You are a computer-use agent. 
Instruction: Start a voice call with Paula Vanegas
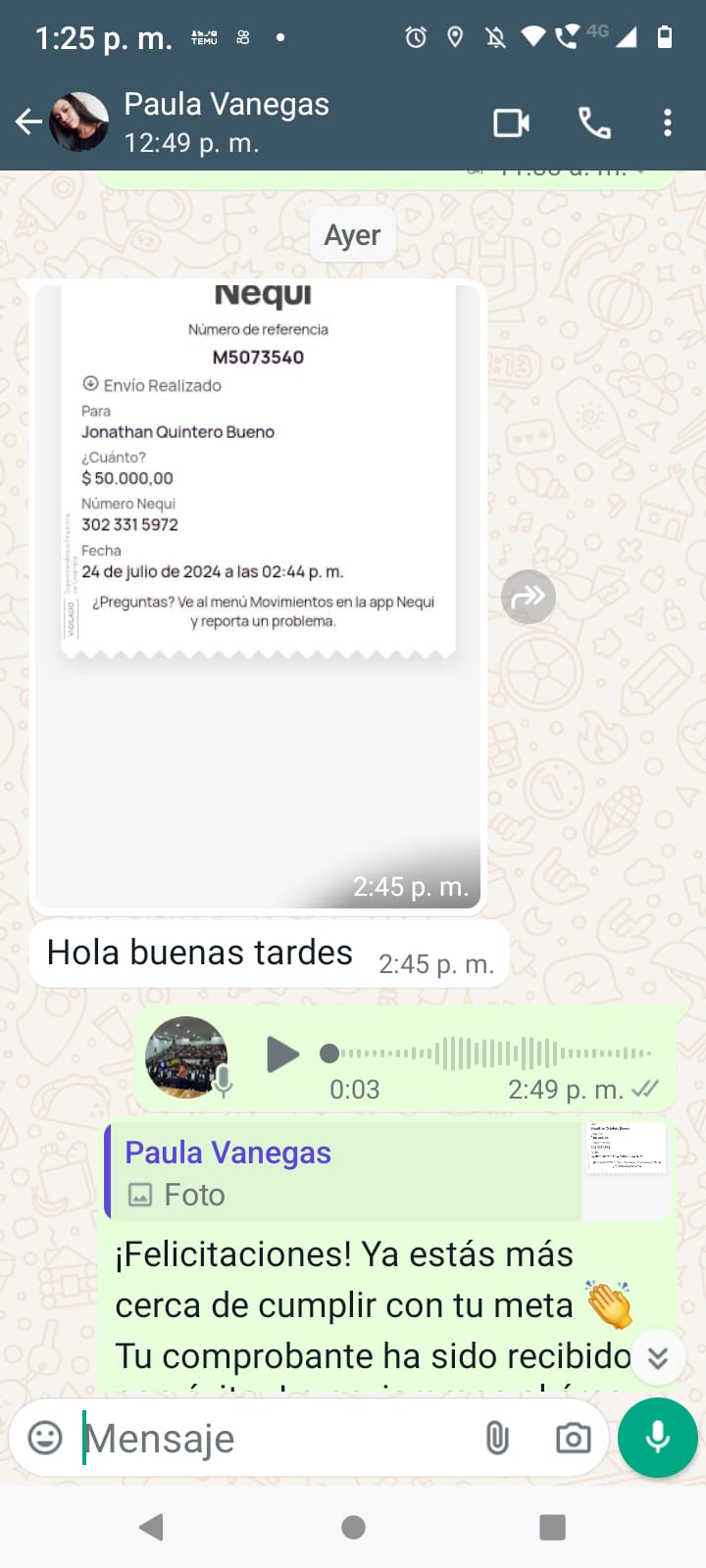[x=594, y=122]
